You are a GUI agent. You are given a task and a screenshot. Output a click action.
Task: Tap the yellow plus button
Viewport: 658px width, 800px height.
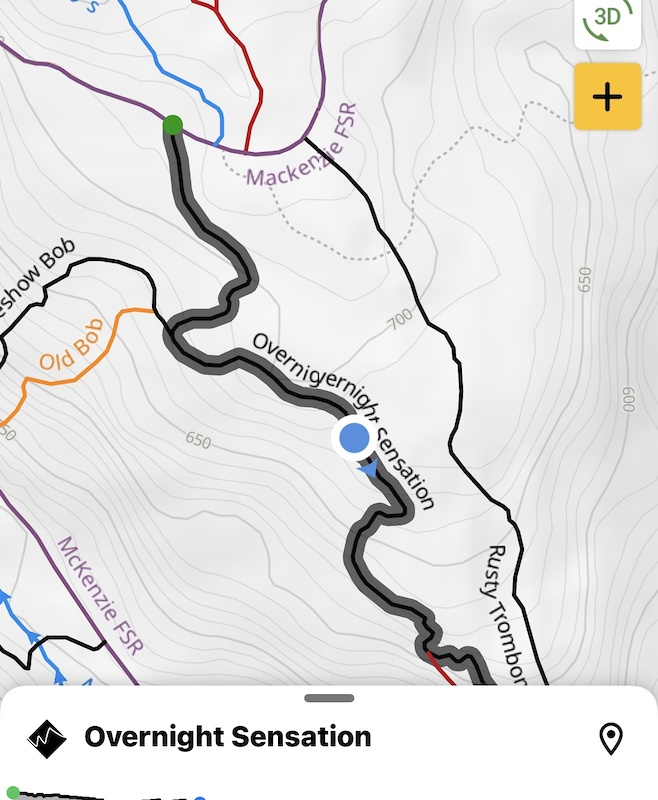(608, 96)
